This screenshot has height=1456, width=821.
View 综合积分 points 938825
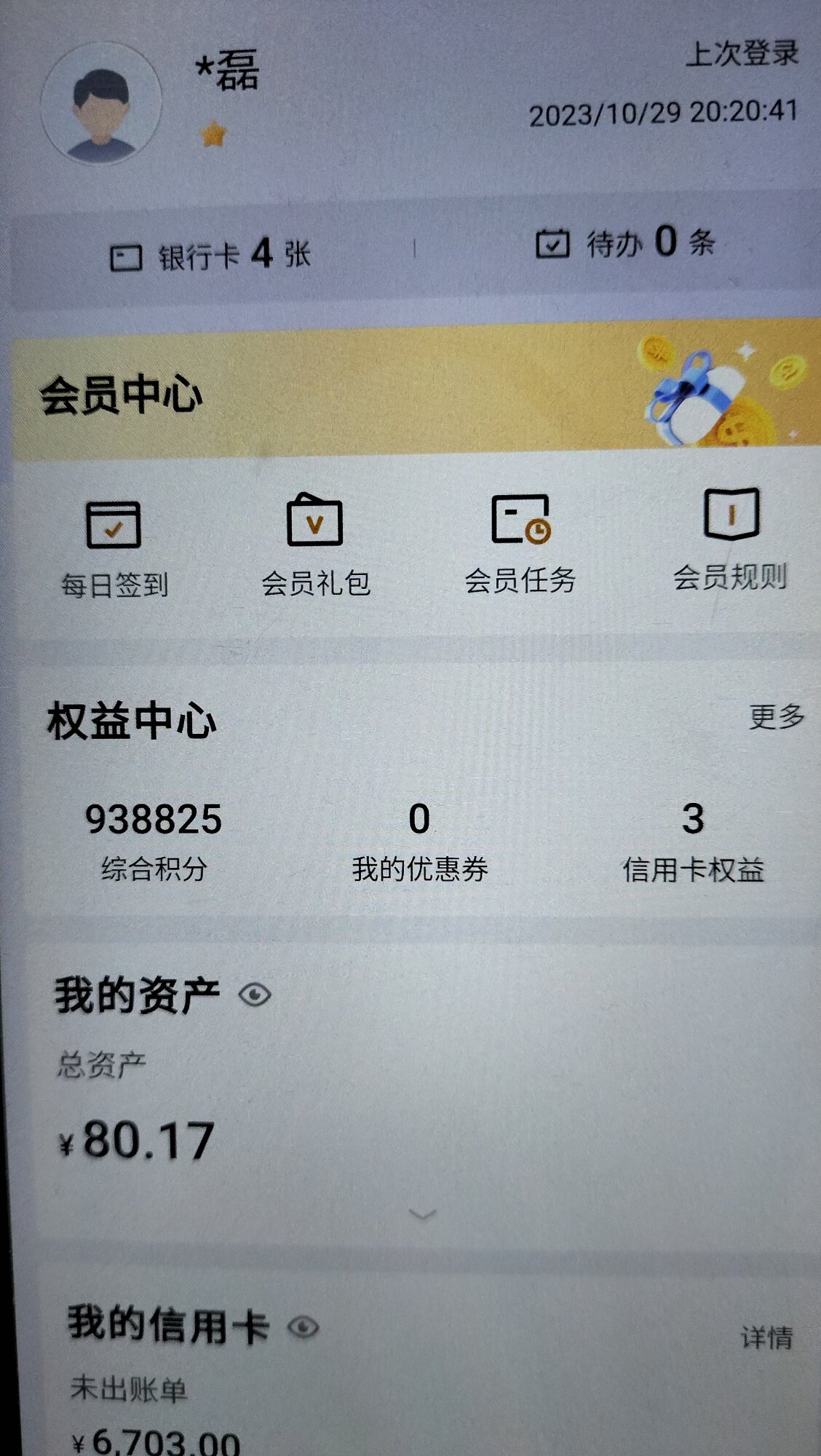tap(154, 839)
